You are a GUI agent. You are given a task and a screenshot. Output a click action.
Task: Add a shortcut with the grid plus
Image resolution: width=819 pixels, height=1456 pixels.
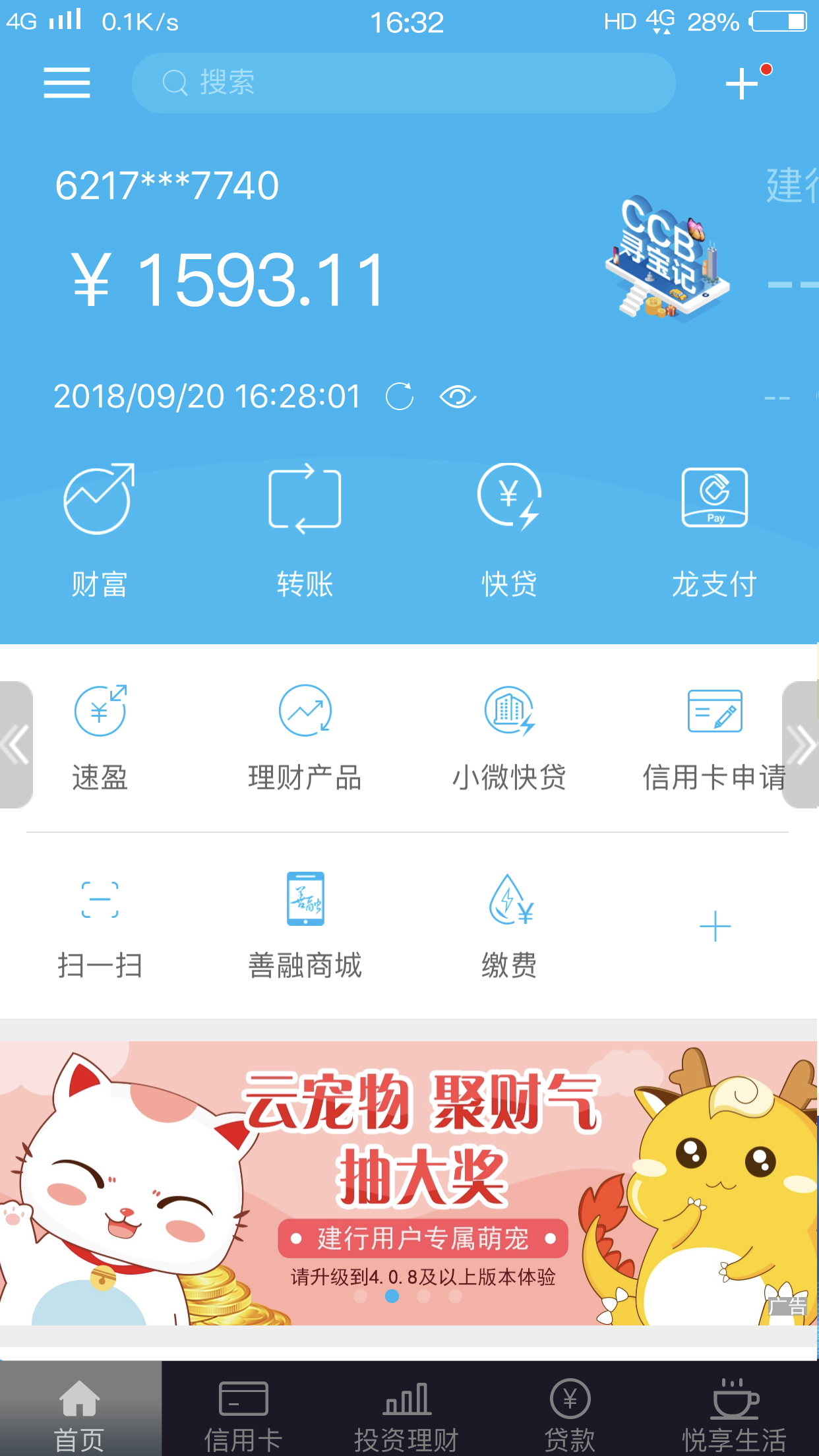tap(715, 927)
